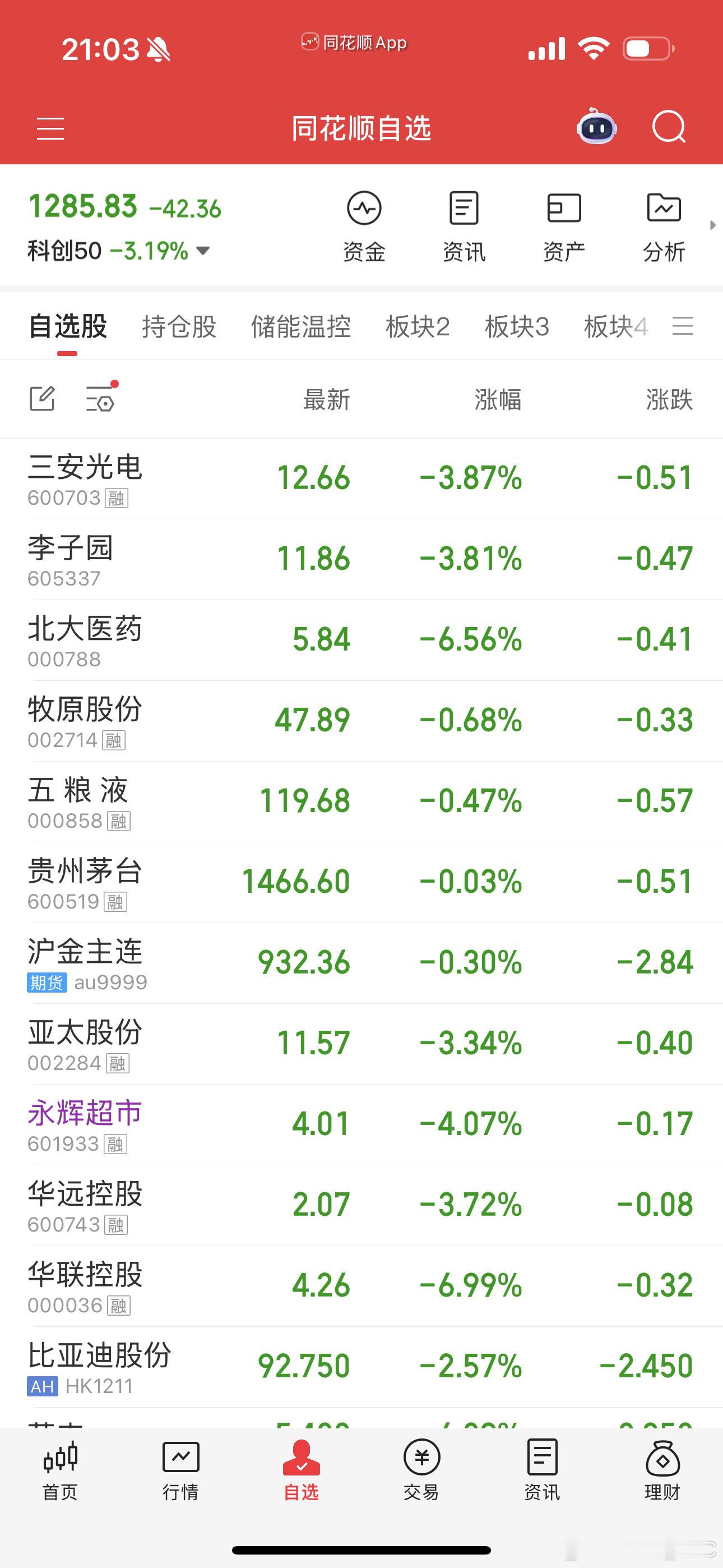This screenshot has height=1568, width=723.
Task: Expand the 科创50 index selector arrow
Action: click(203, 251)
